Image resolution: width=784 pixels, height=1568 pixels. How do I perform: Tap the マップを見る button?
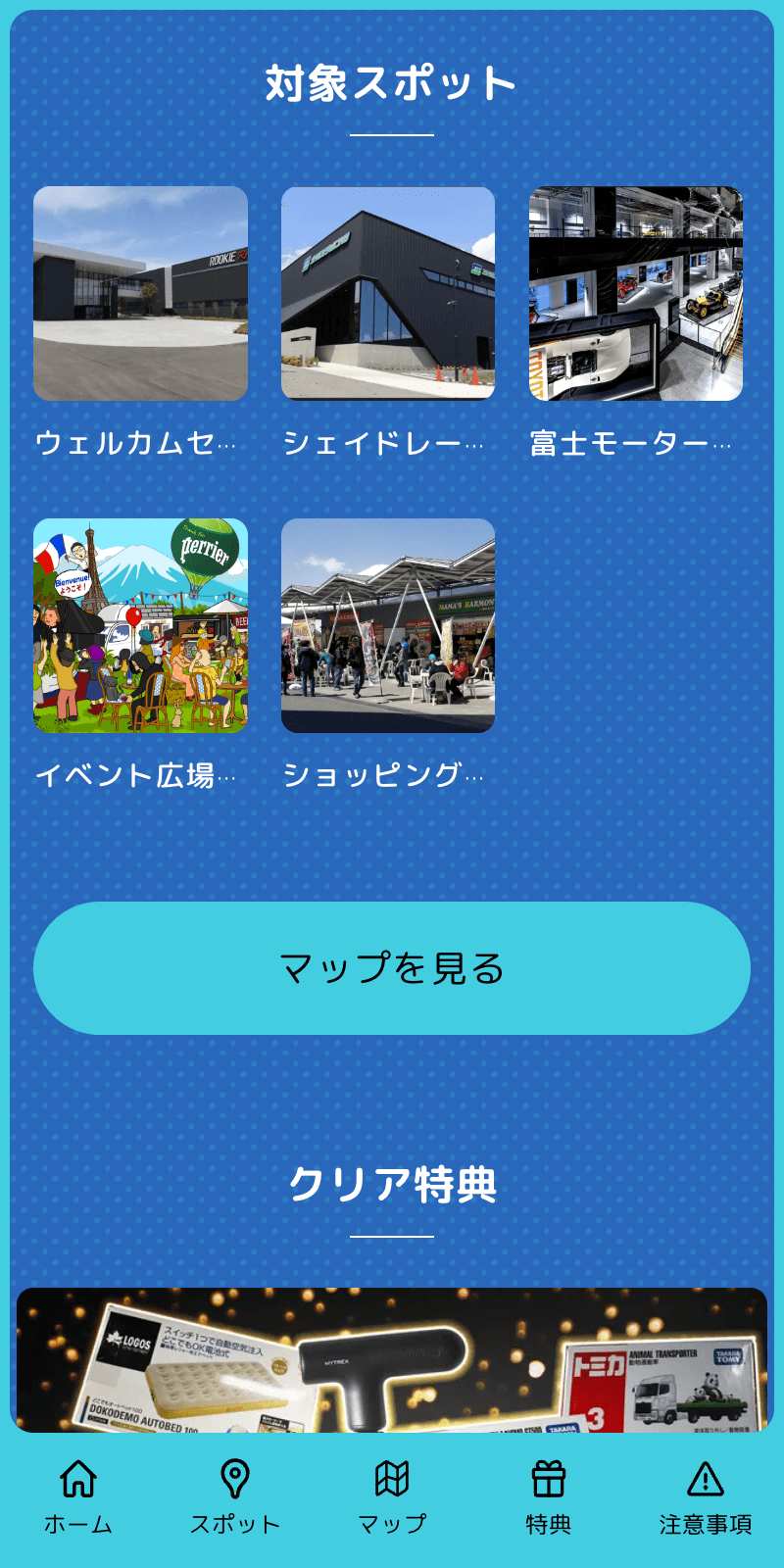392,968
